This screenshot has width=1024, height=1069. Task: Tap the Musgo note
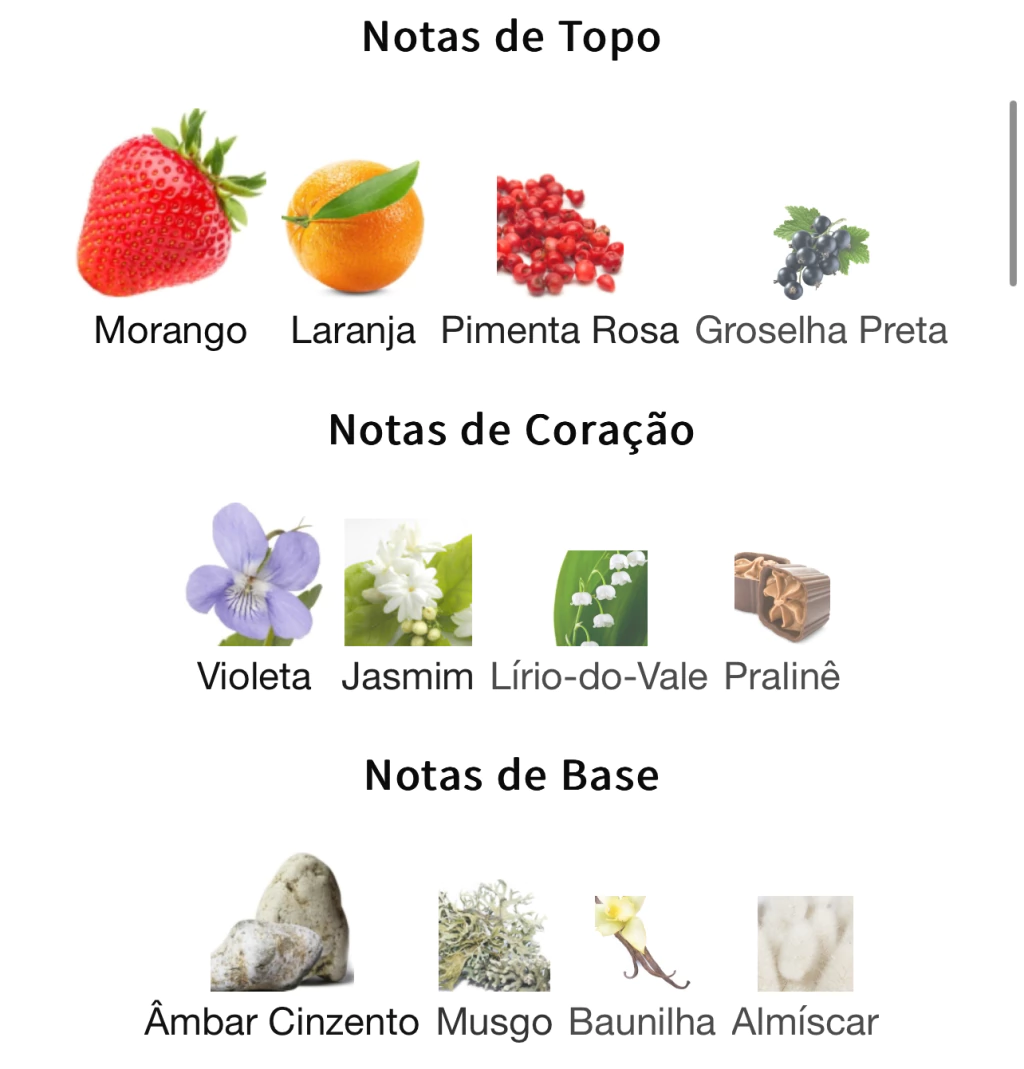pyautogui.click(x=494, y=936)
